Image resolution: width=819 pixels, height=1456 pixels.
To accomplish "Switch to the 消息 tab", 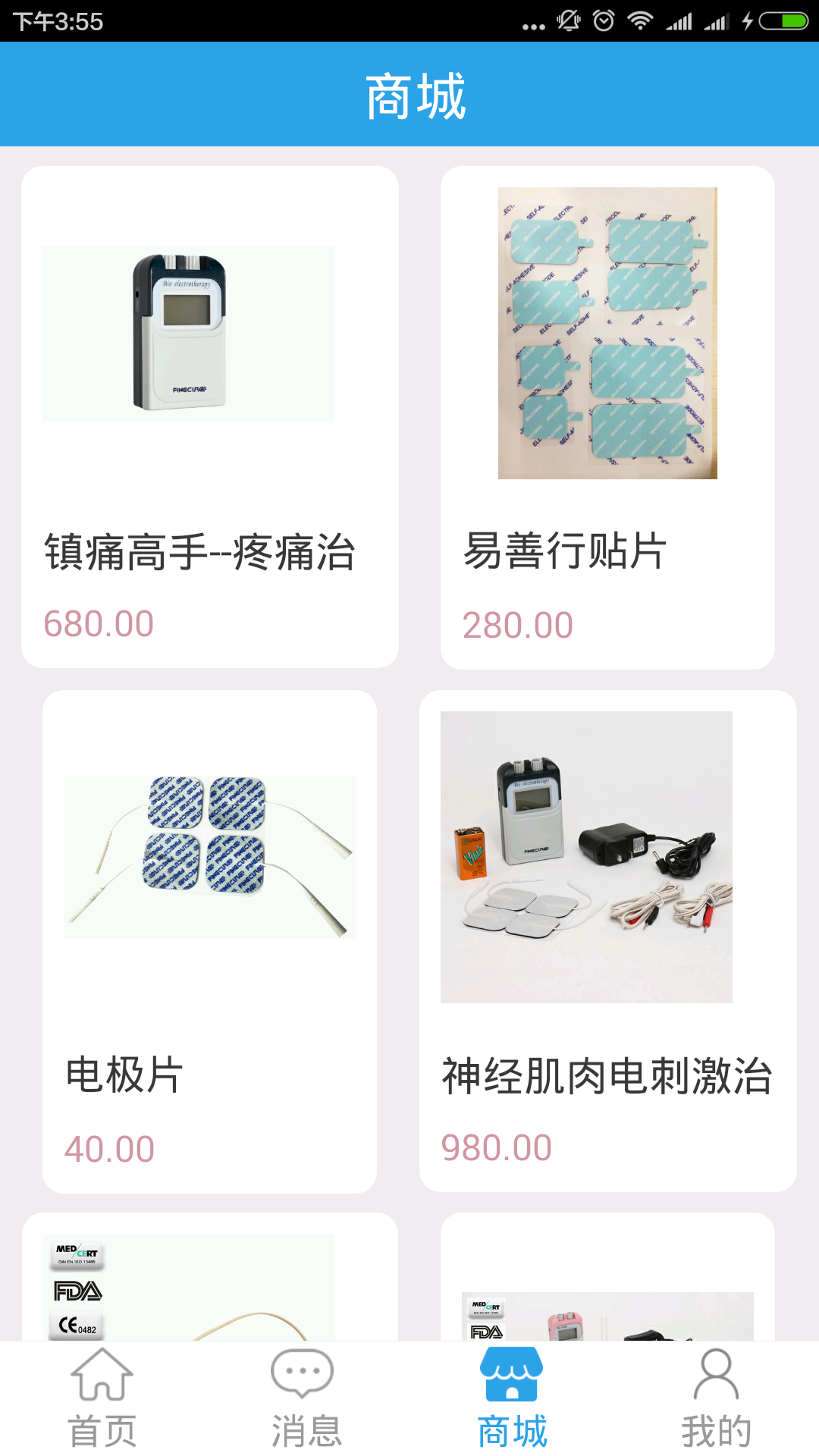I will [306, 1399].
